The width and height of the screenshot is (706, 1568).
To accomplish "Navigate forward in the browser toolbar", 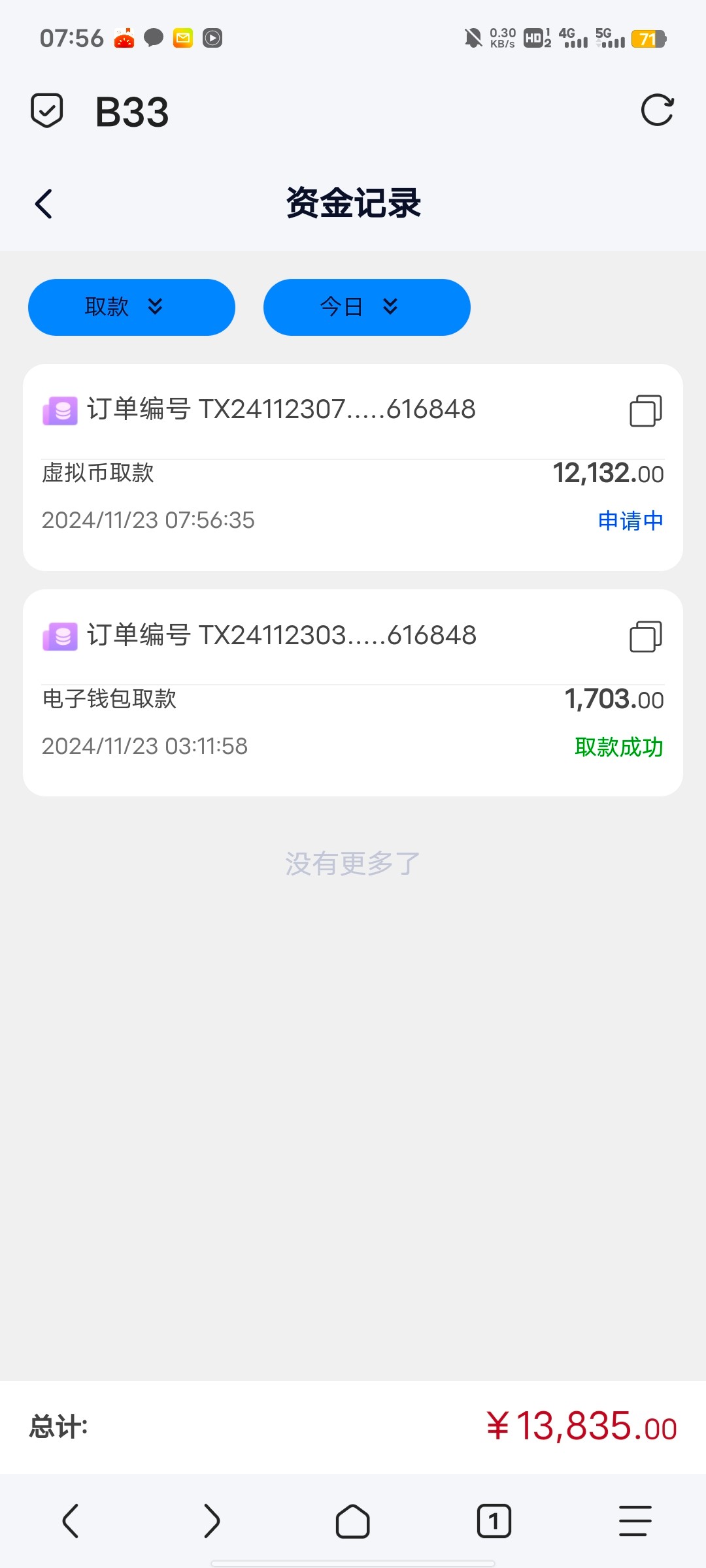I will coord(212,1521).
